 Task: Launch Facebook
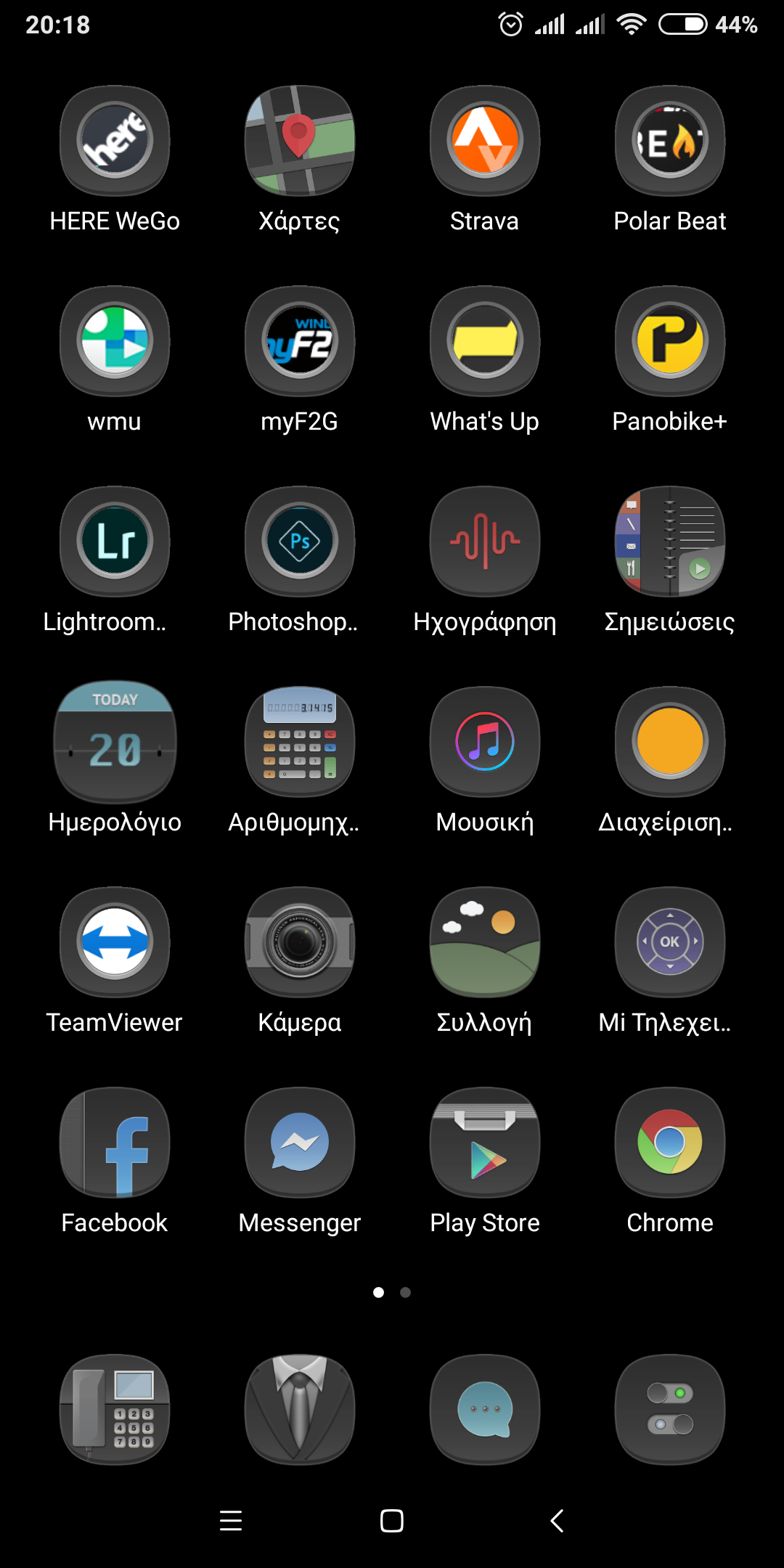[x=115, y=1143]
